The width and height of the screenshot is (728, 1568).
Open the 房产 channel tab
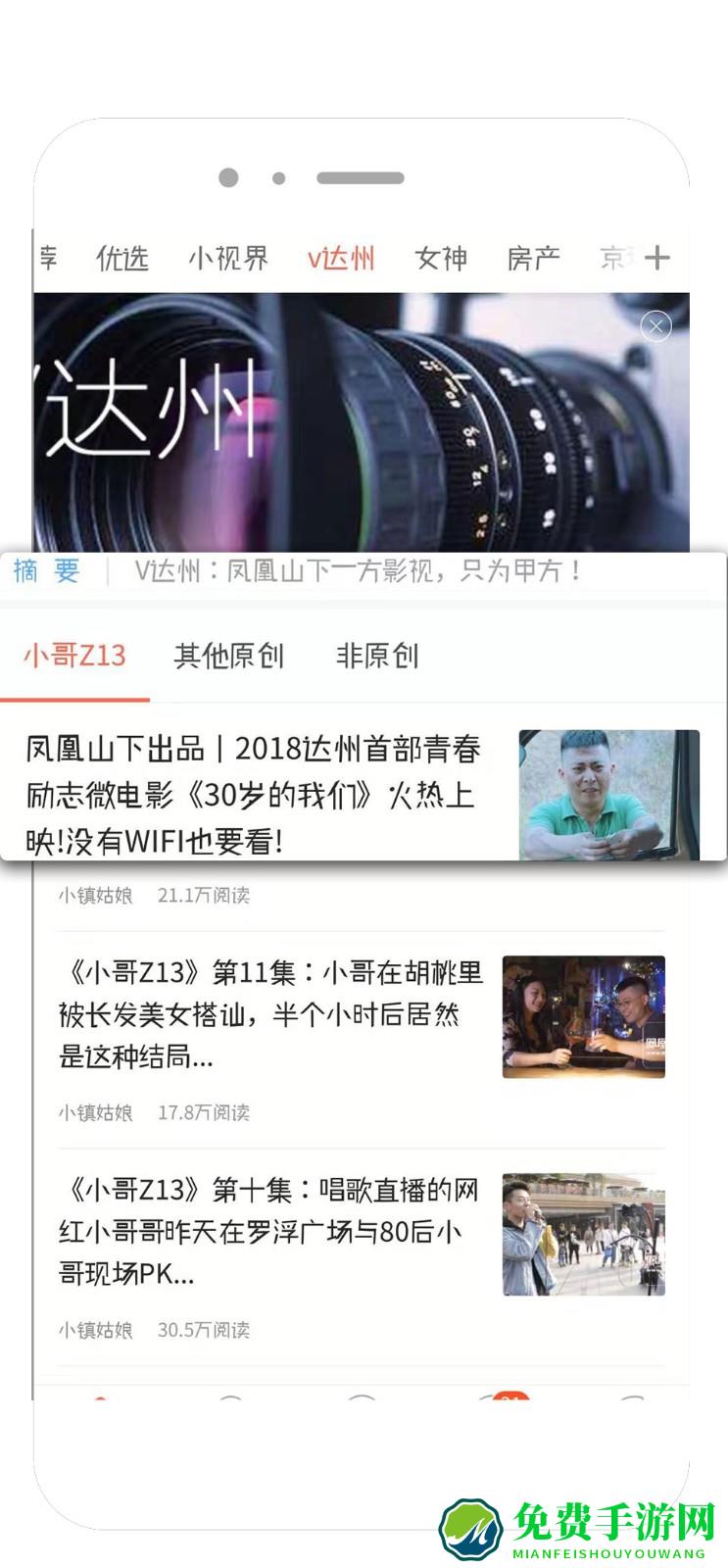click(x=534, y=257)
